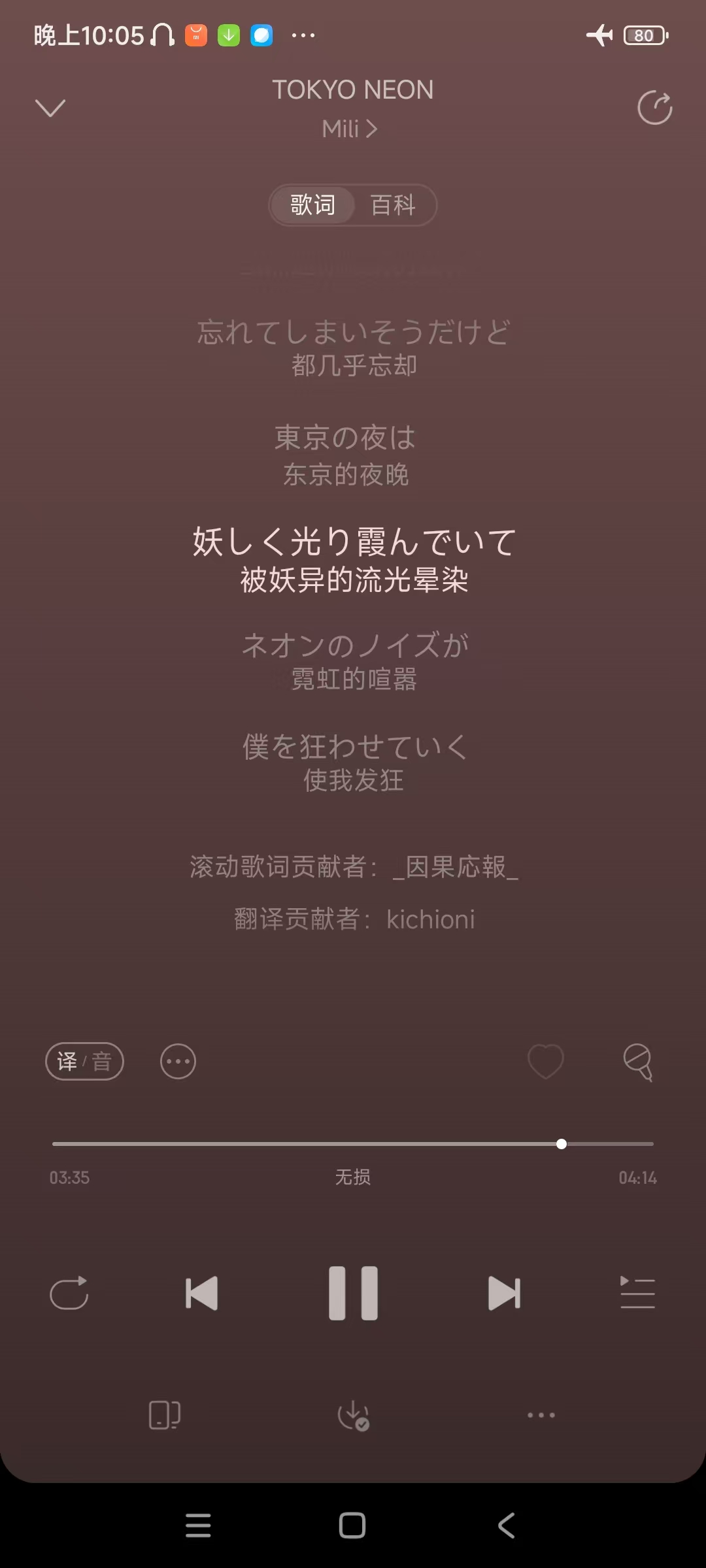
Task: Change audio quality from 无损
Action: tap(353, 1177)
